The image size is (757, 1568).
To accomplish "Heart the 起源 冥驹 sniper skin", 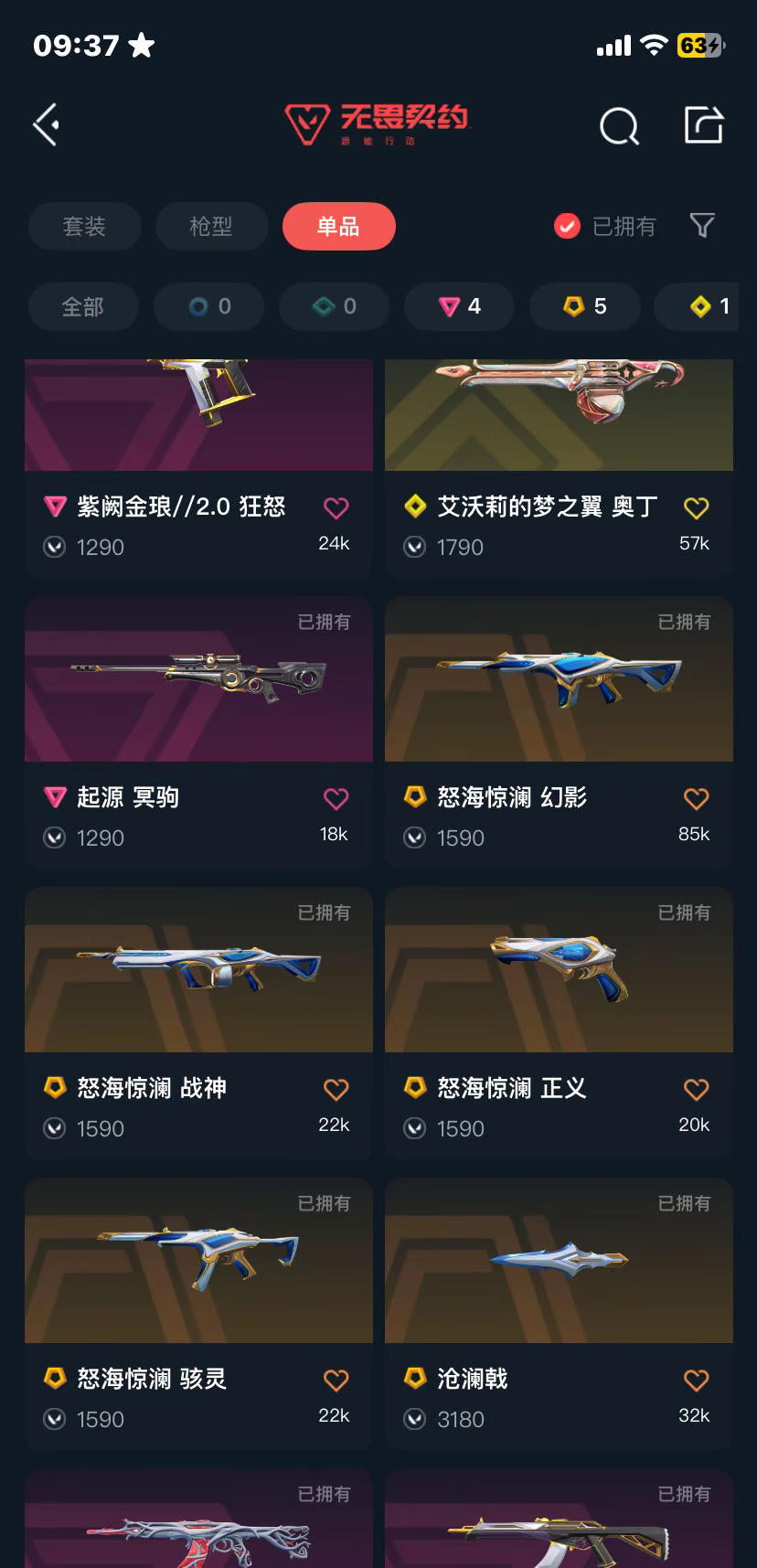I will pyautogui.click(x=336, y=798).
